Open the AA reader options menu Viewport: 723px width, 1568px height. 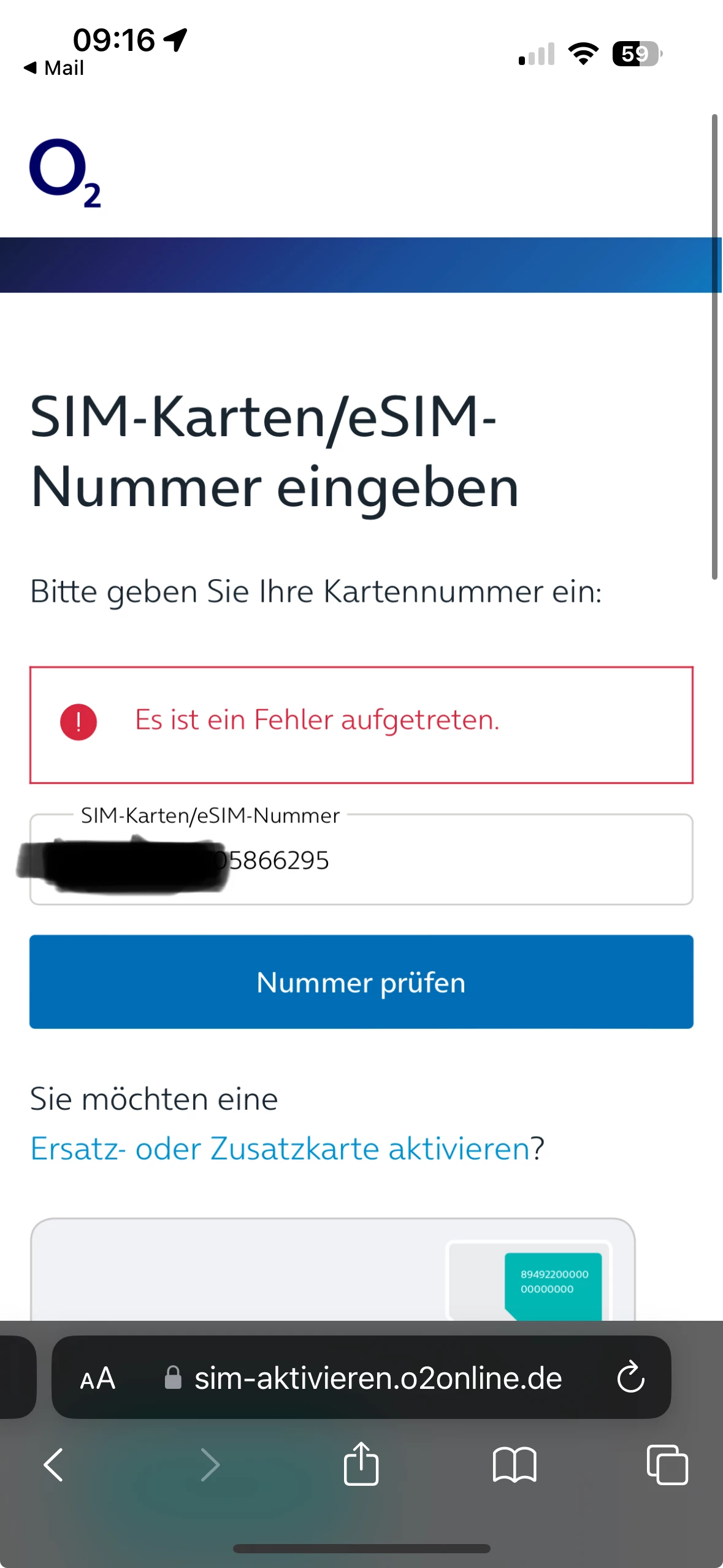pyautogui.click(x=98, y=1378)
